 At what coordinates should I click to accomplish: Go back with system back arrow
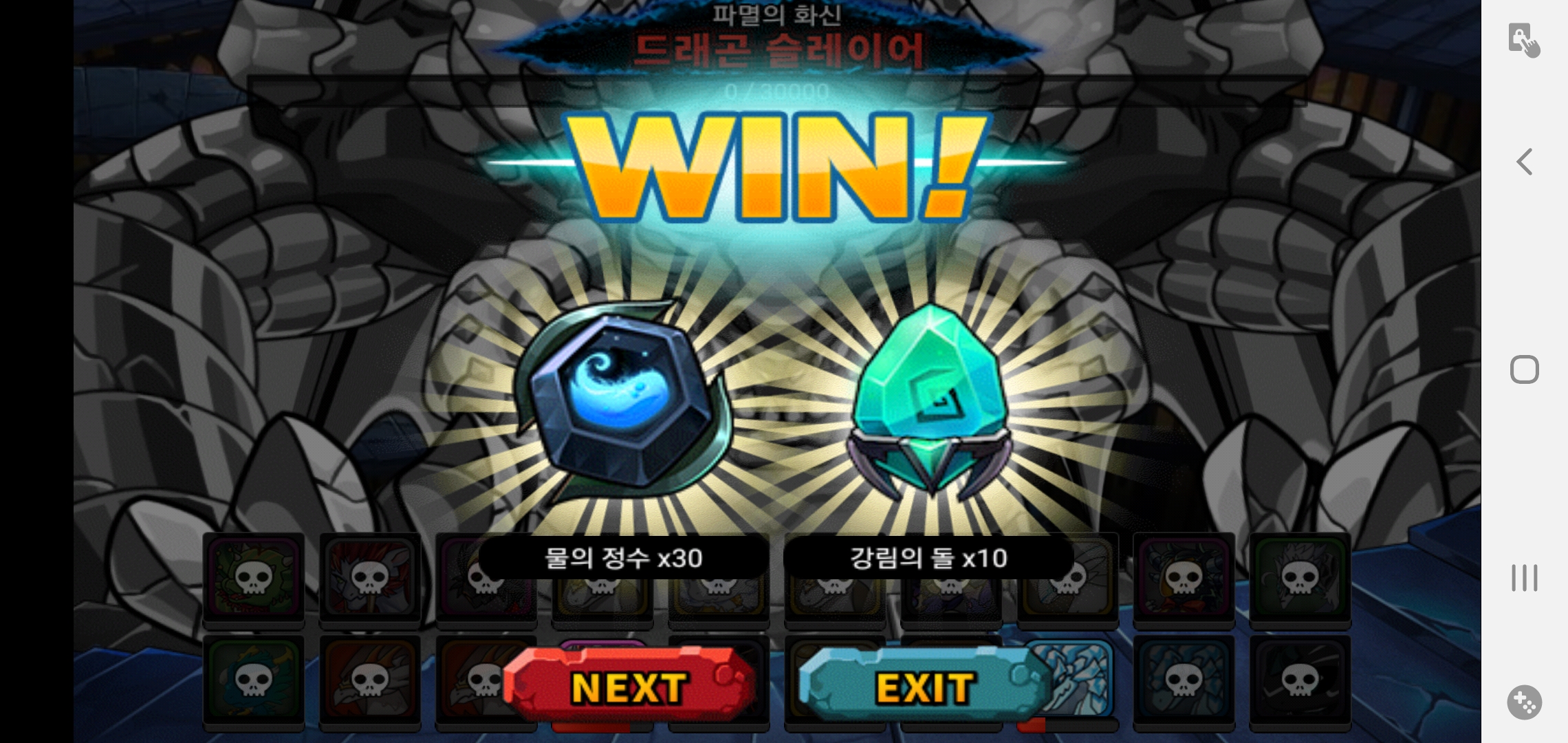(x=1524, y=162)
